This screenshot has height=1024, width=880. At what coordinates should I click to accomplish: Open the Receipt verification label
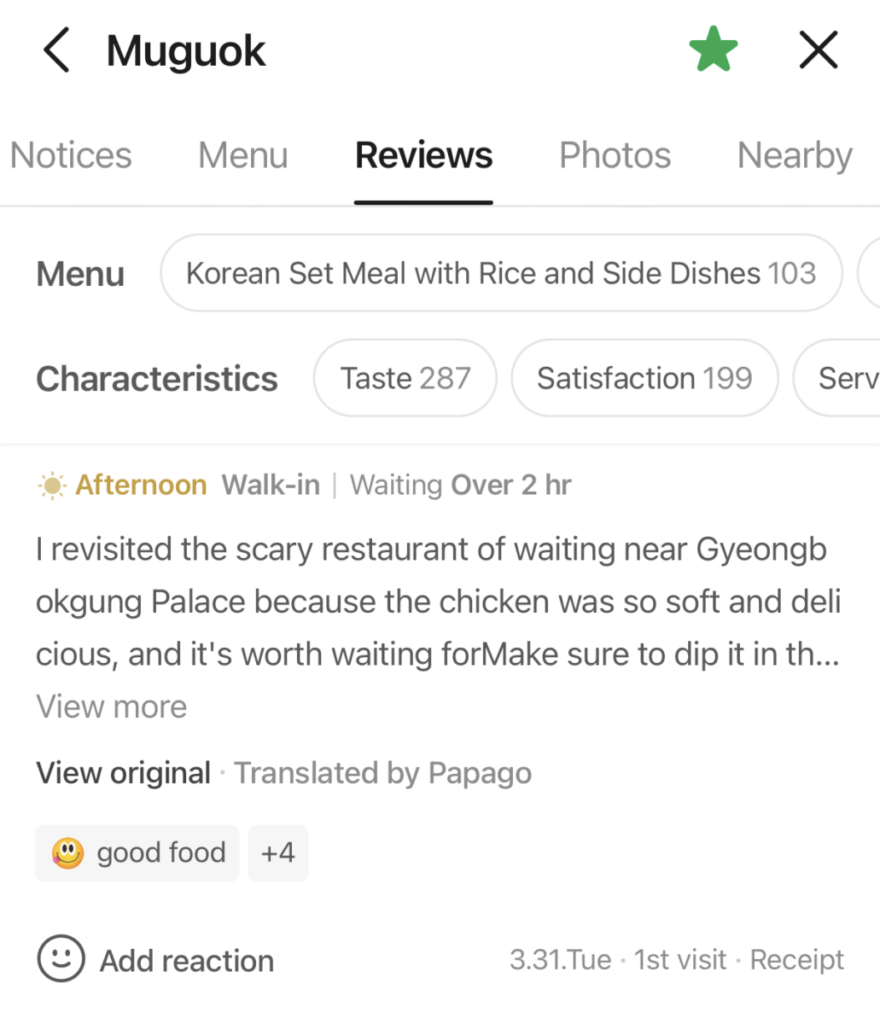[x=796, y=959]
